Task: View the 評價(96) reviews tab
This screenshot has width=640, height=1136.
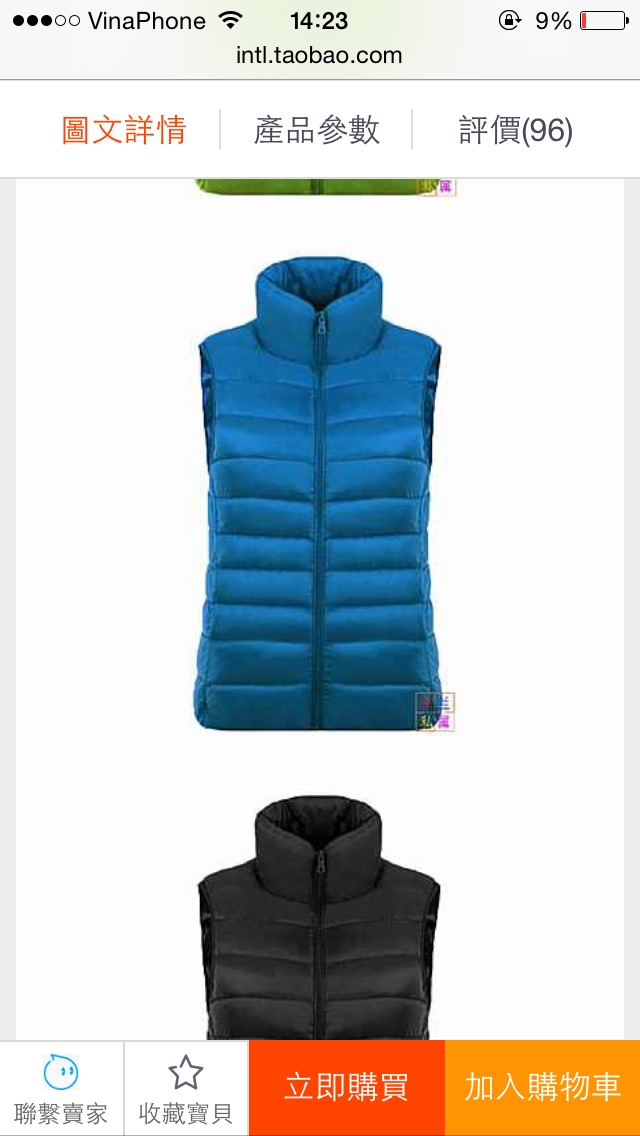Action: 515,130
